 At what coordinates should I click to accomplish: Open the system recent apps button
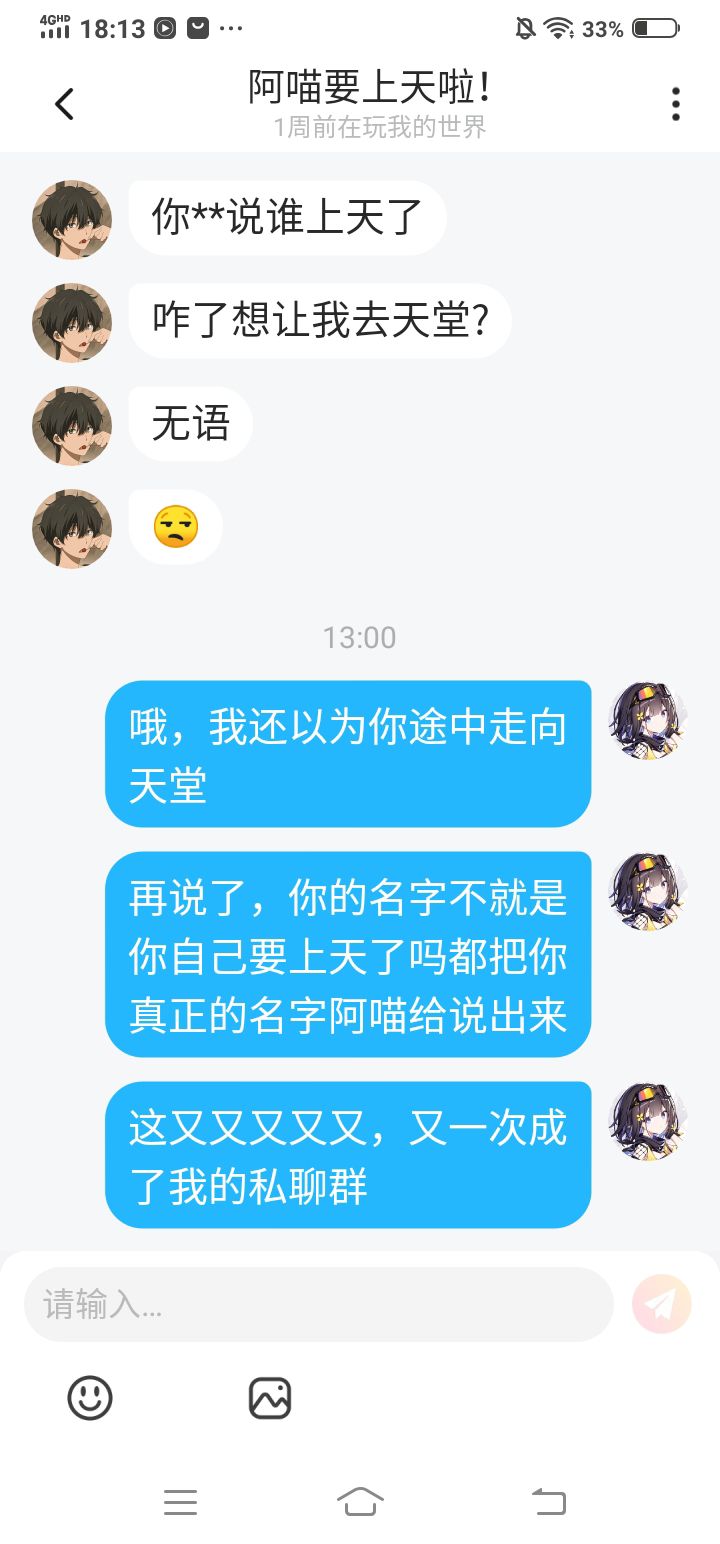pos(180,1501)
